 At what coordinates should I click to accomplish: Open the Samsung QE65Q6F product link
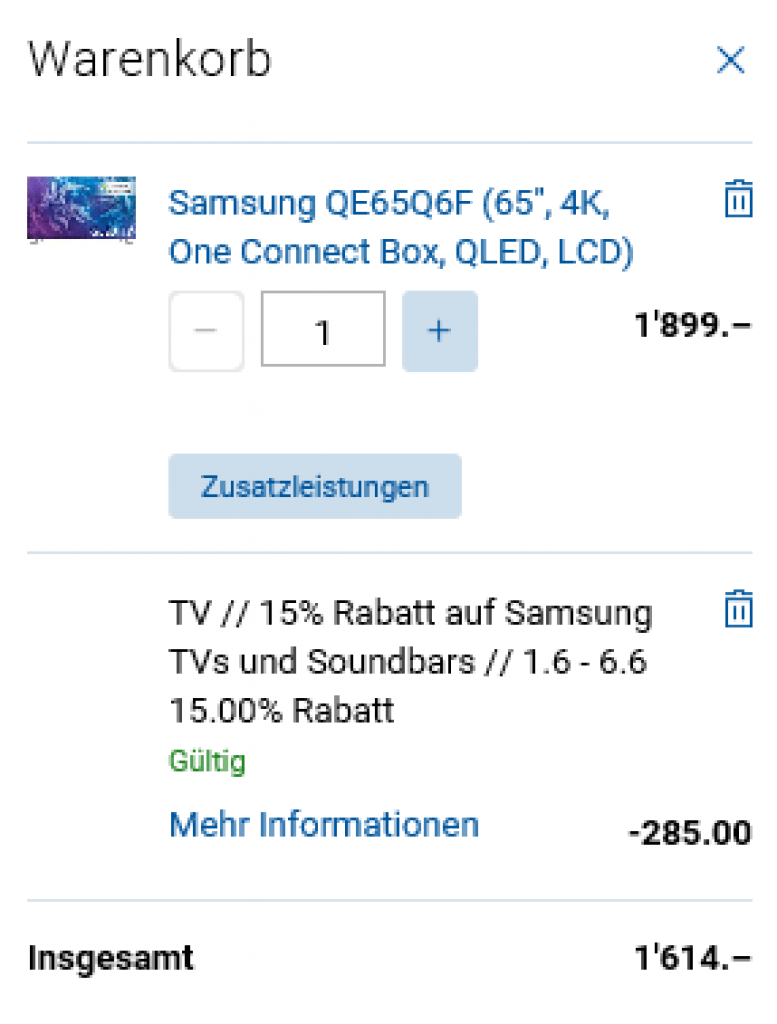[400, 228]
